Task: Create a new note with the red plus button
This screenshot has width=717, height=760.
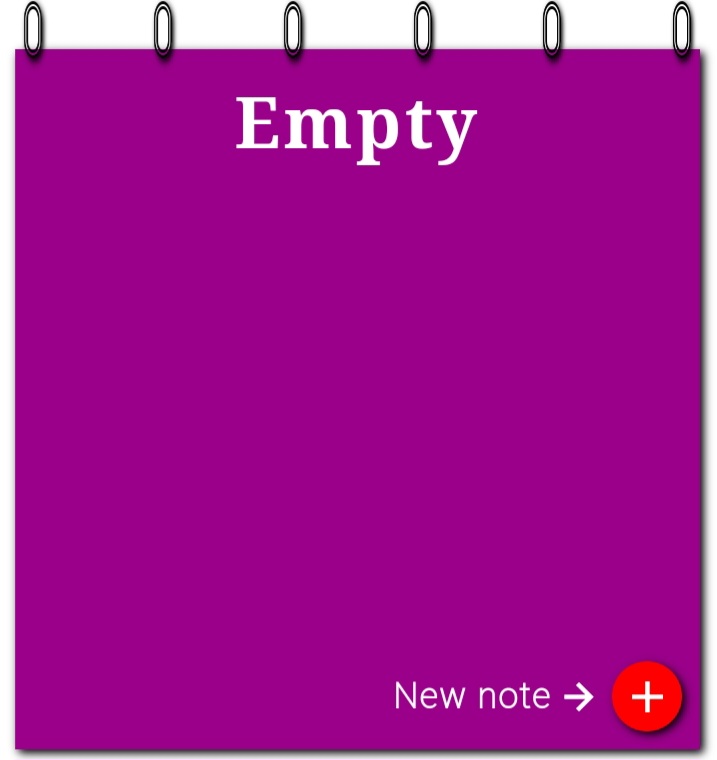Action: point(647,695)
